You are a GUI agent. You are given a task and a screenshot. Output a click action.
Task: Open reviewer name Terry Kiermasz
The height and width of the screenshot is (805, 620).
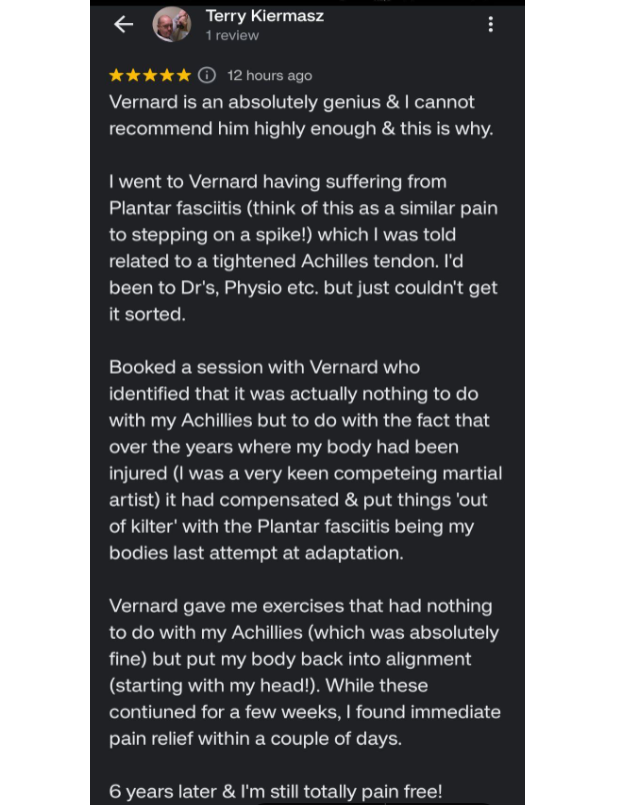point(264,16)
